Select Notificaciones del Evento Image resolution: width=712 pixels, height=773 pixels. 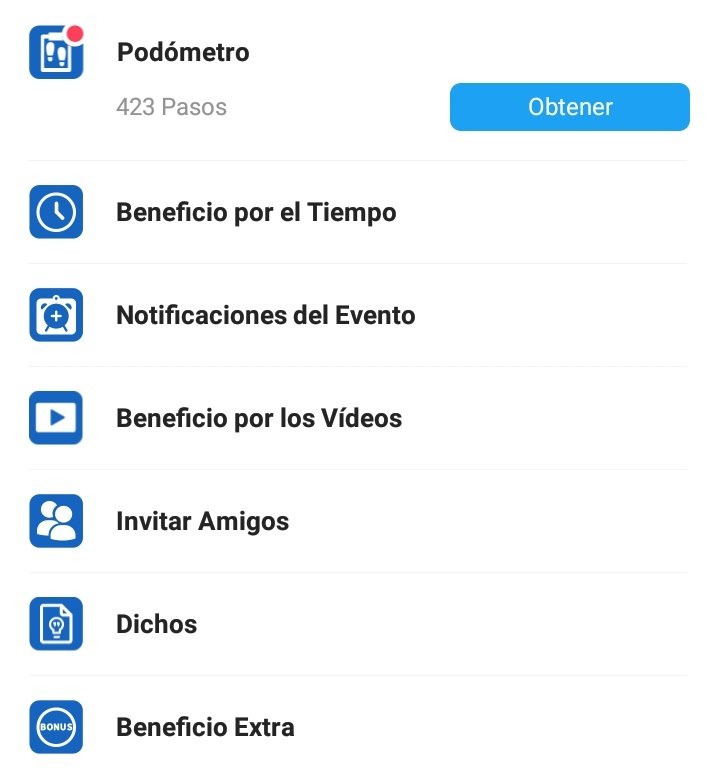click(265, 316)
